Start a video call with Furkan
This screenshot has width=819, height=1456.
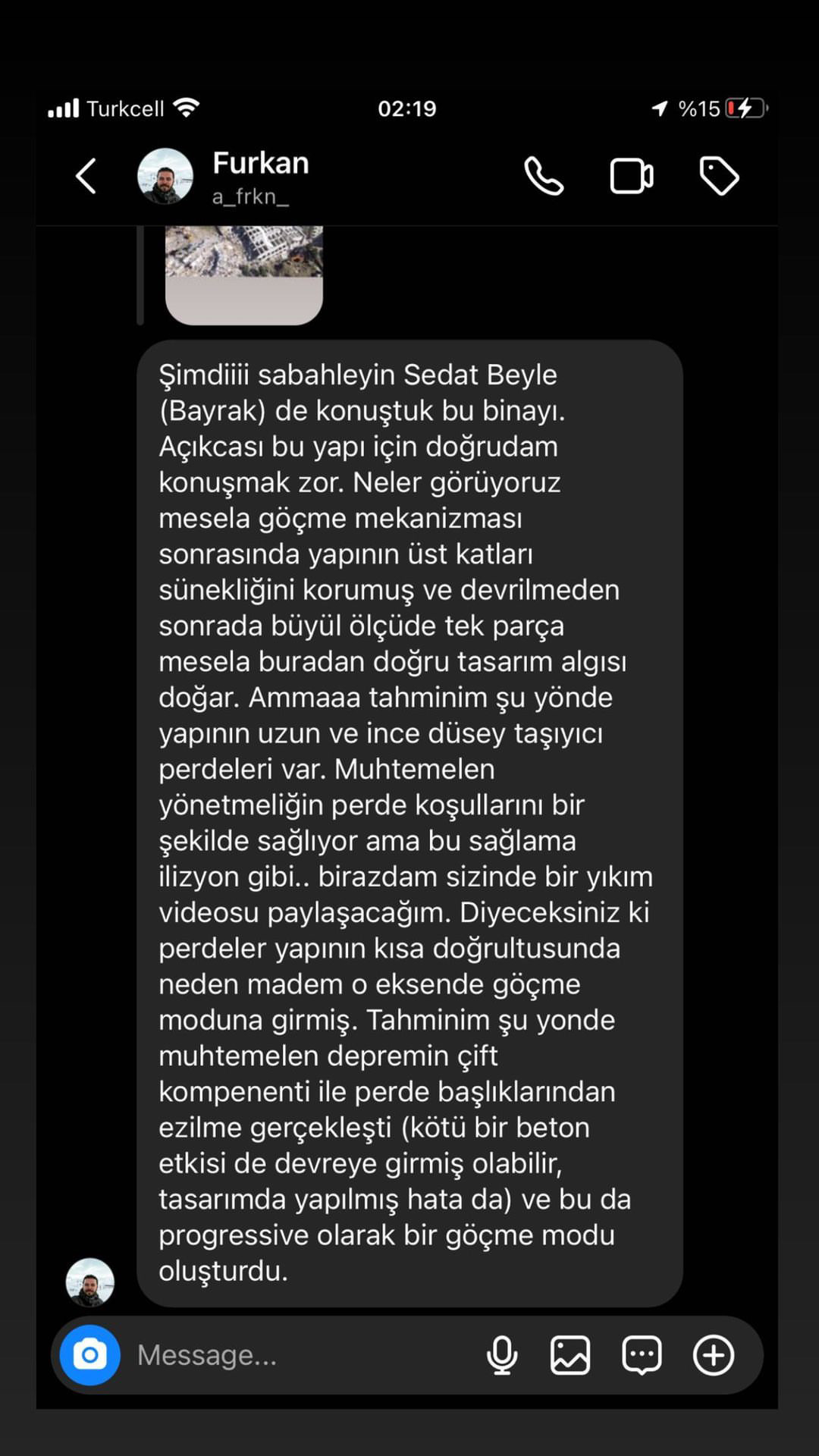(632, 177)
